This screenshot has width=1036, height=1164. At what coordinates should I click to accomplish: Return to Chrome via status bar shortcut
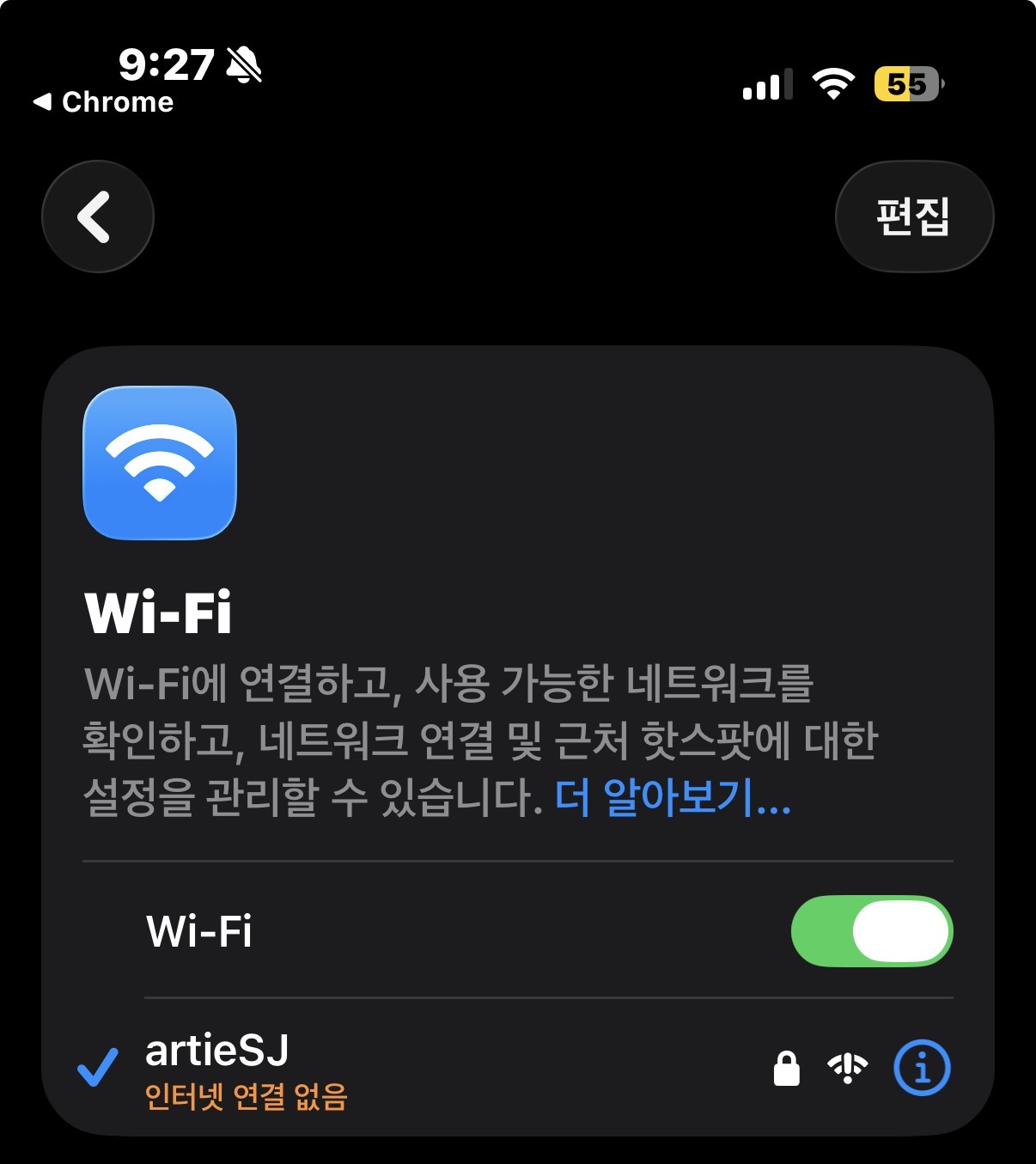(x=103, y=102)
